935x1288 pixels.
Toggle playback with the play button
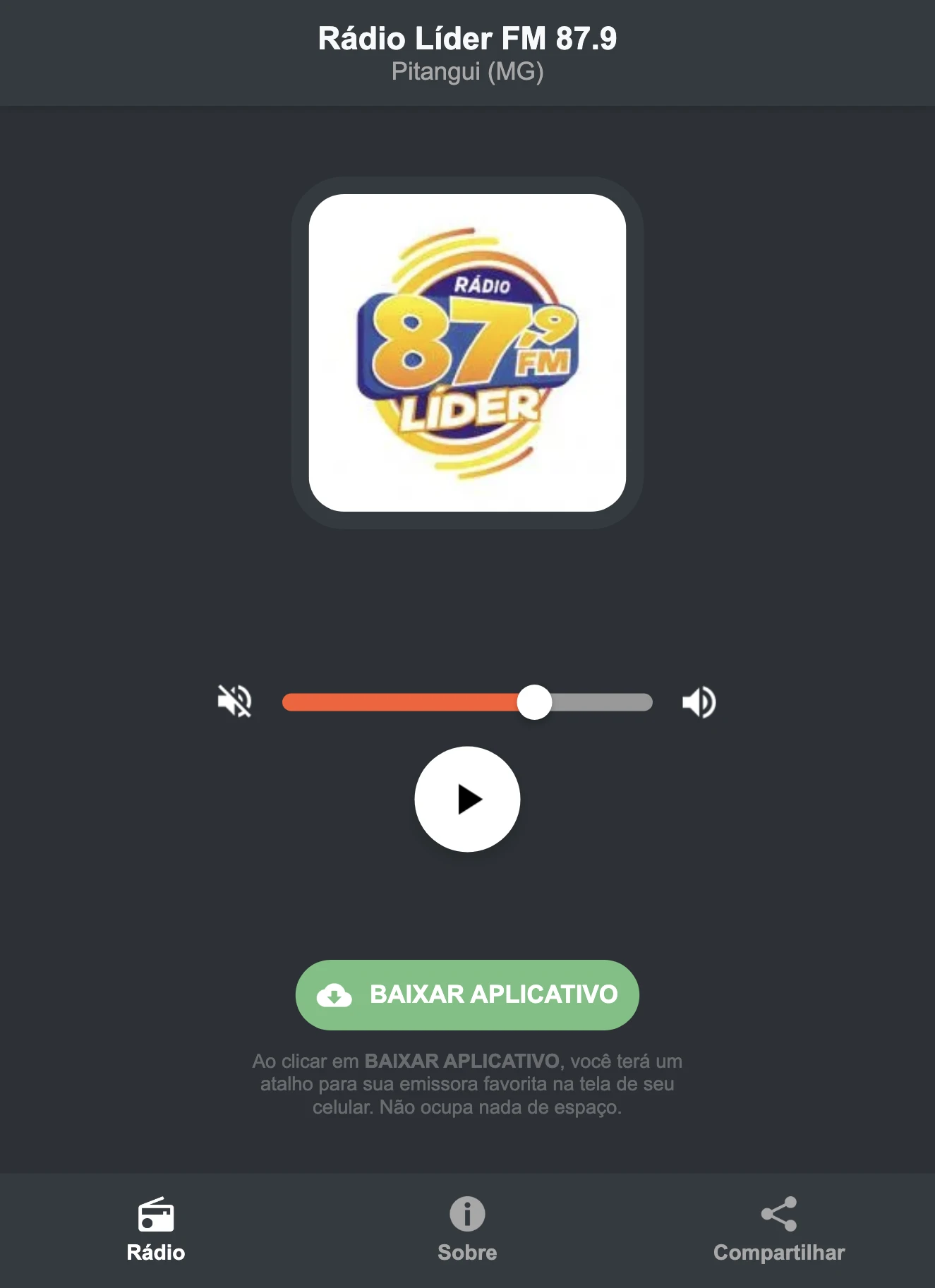[467, 798]
